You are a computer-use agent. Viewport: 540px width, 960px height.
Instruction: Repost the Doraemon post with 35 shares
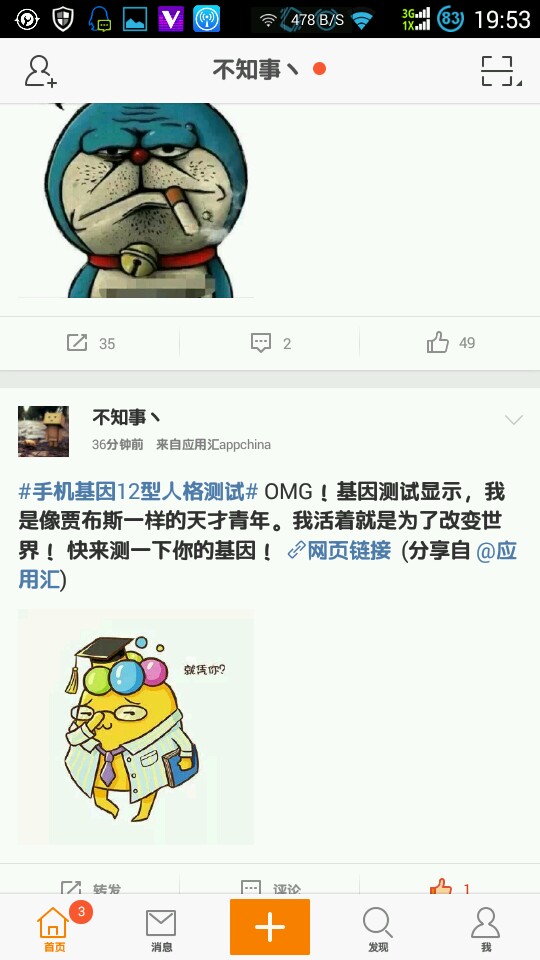tap(90, 343)
